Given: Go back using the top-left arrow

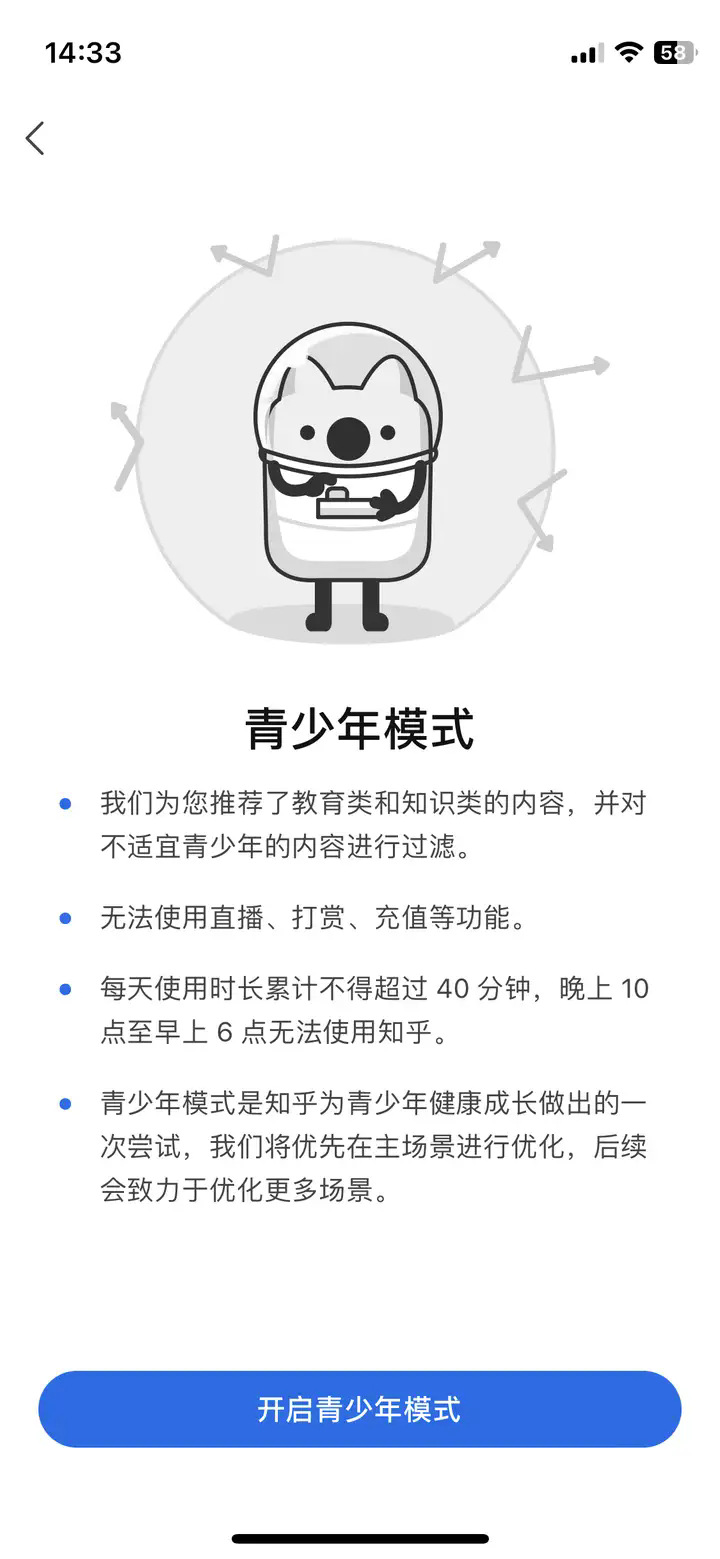Looking at the screenshot, I should coord(35,138).
